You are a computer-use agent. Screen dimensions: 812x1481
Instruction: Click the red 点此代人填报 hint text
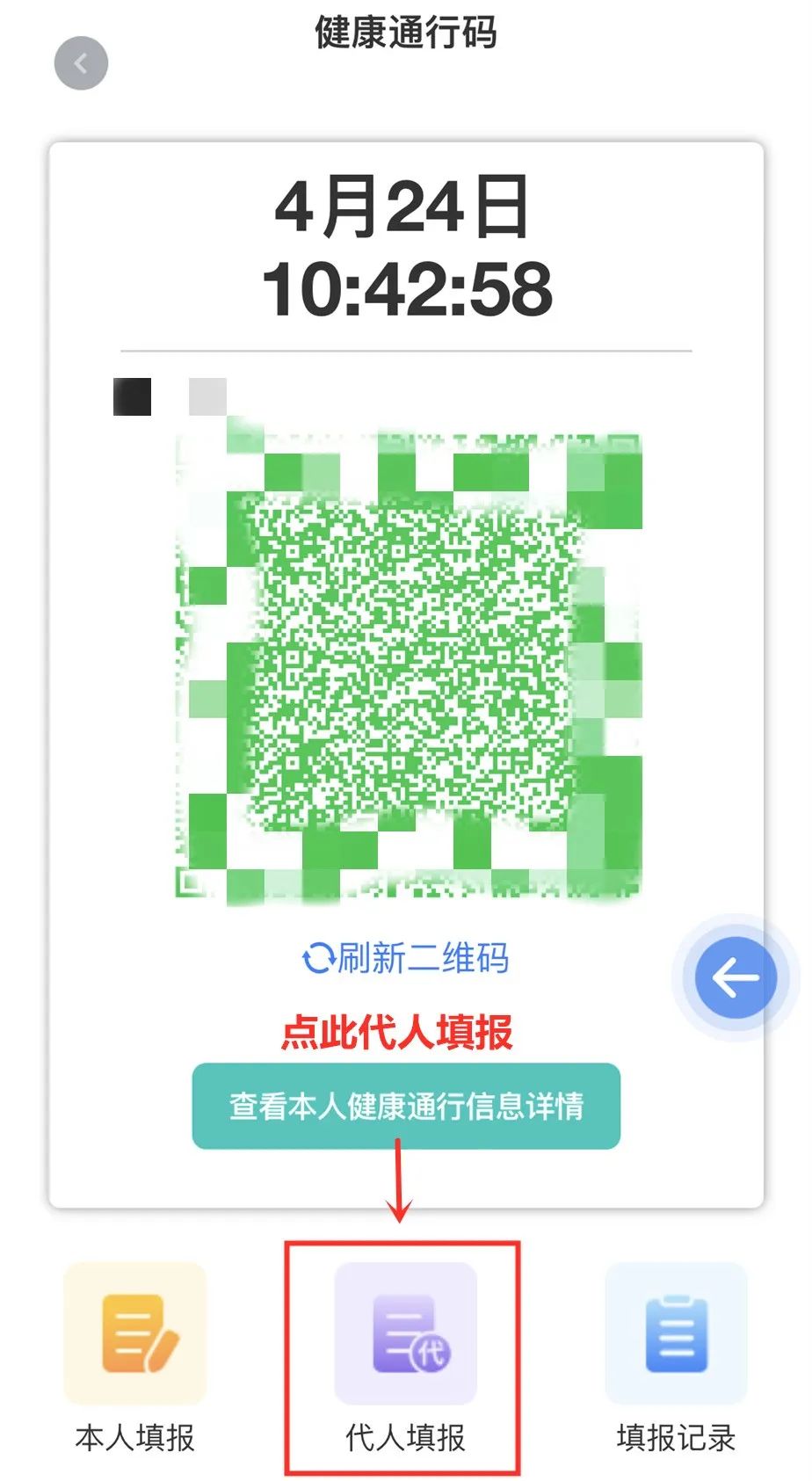[x=401, y=1035]
